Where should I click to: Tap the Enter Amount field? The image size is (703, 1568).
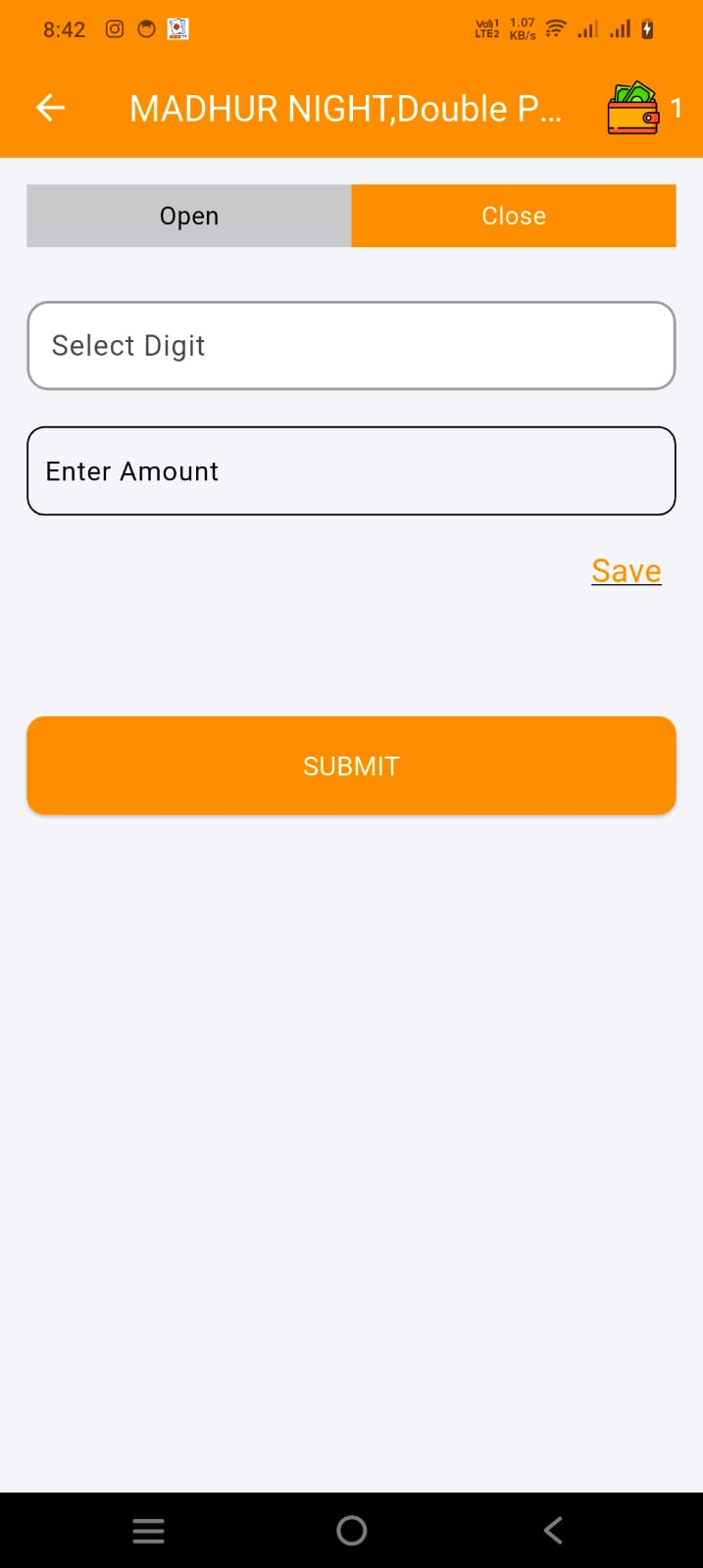(x=351, y=471)
